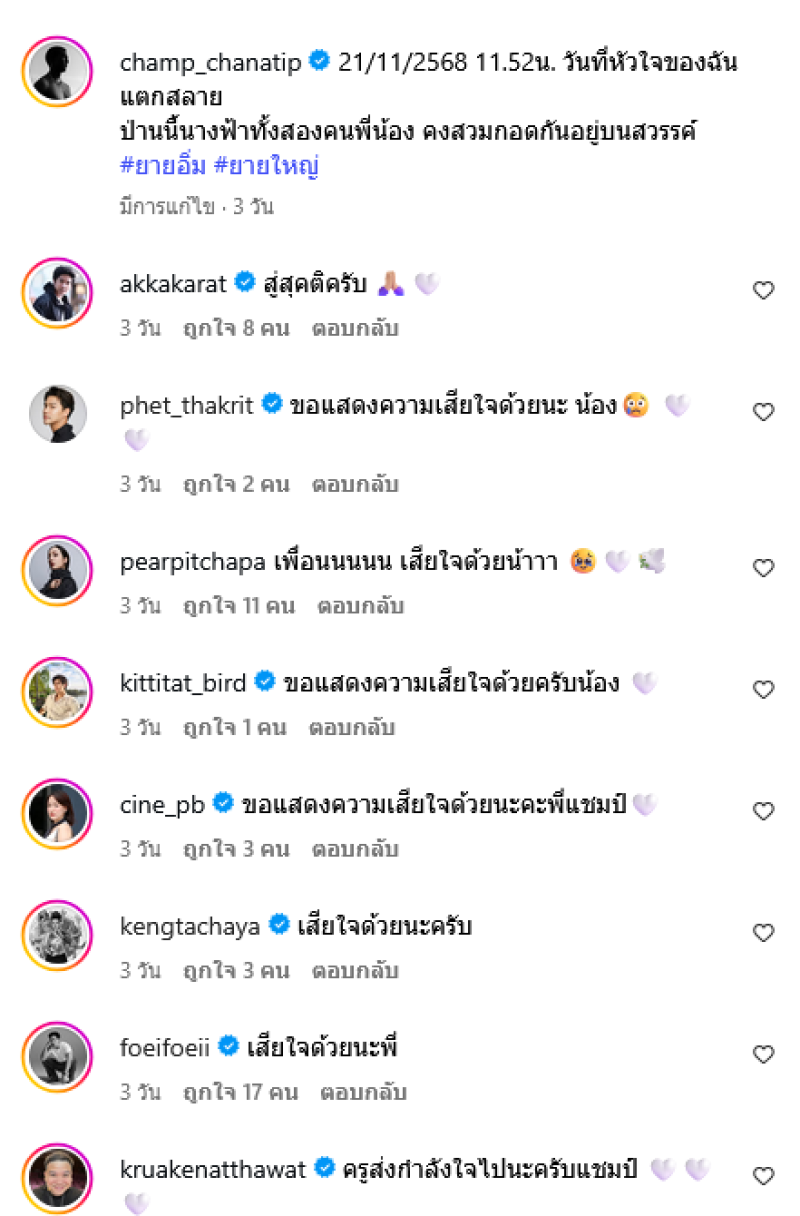
Task: Like kruakenatthawat's comment
Action: (x=763, y=1176)
